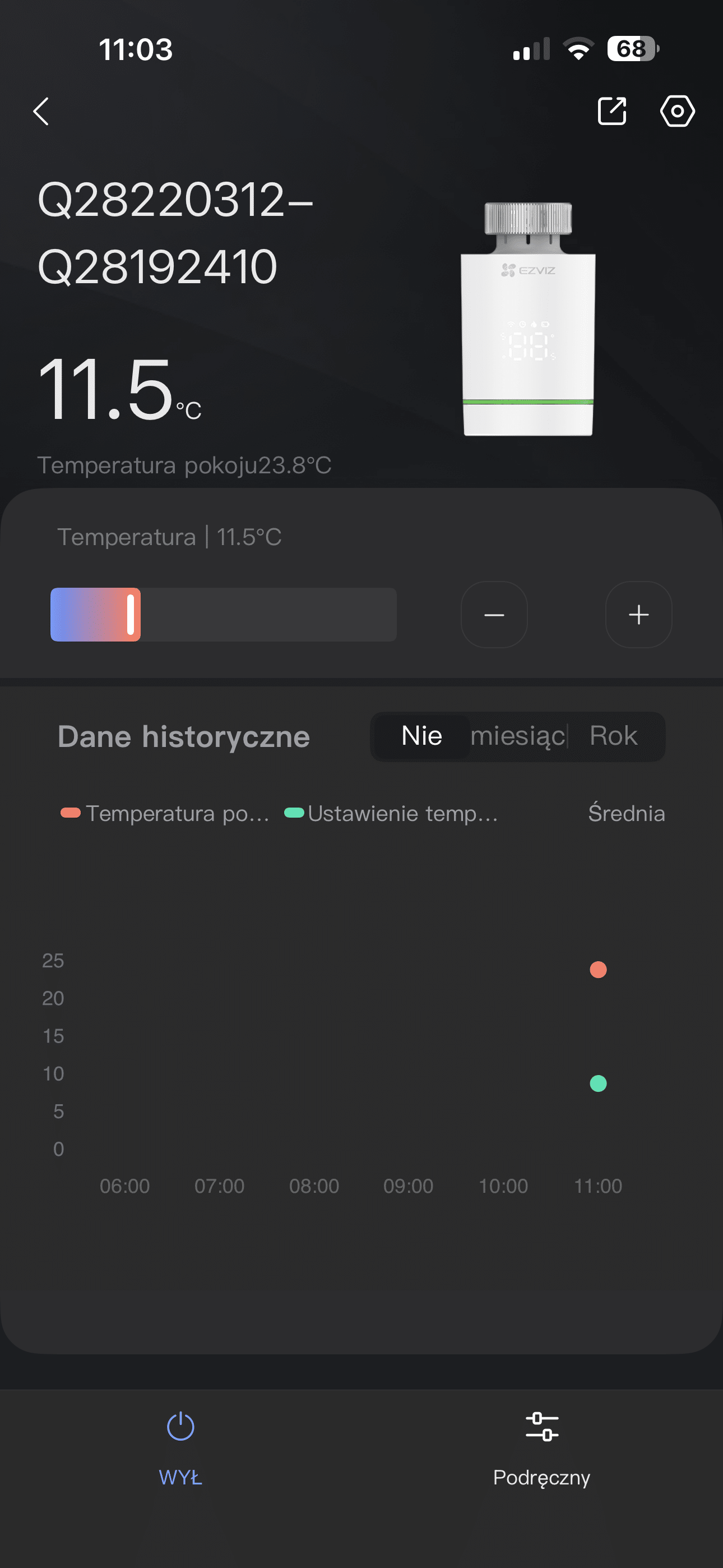
Task: Open the Podręczny mode control
Action: 541,1445
